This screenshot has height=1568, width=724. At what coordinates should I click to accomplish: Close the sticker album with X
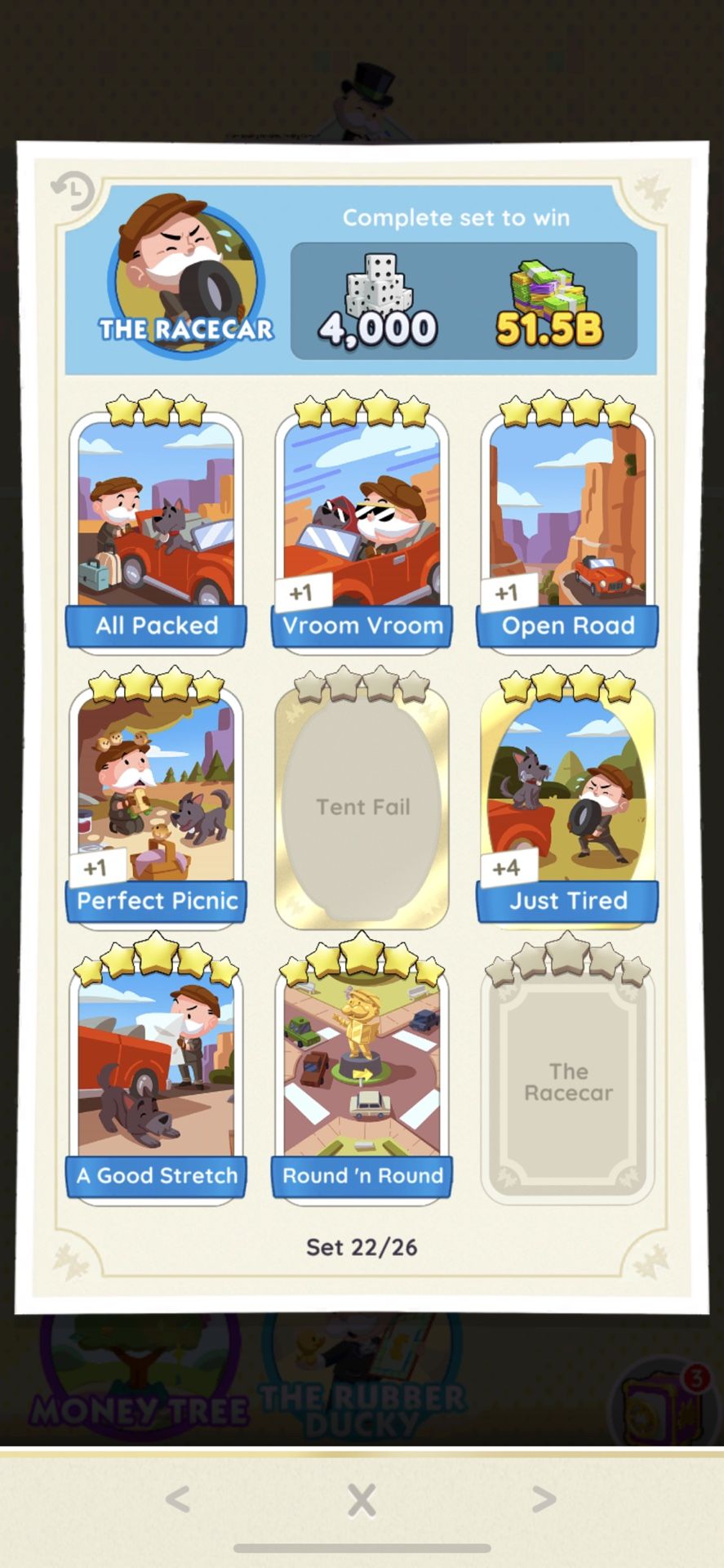pyautogui.click(x=362, y=1499)
